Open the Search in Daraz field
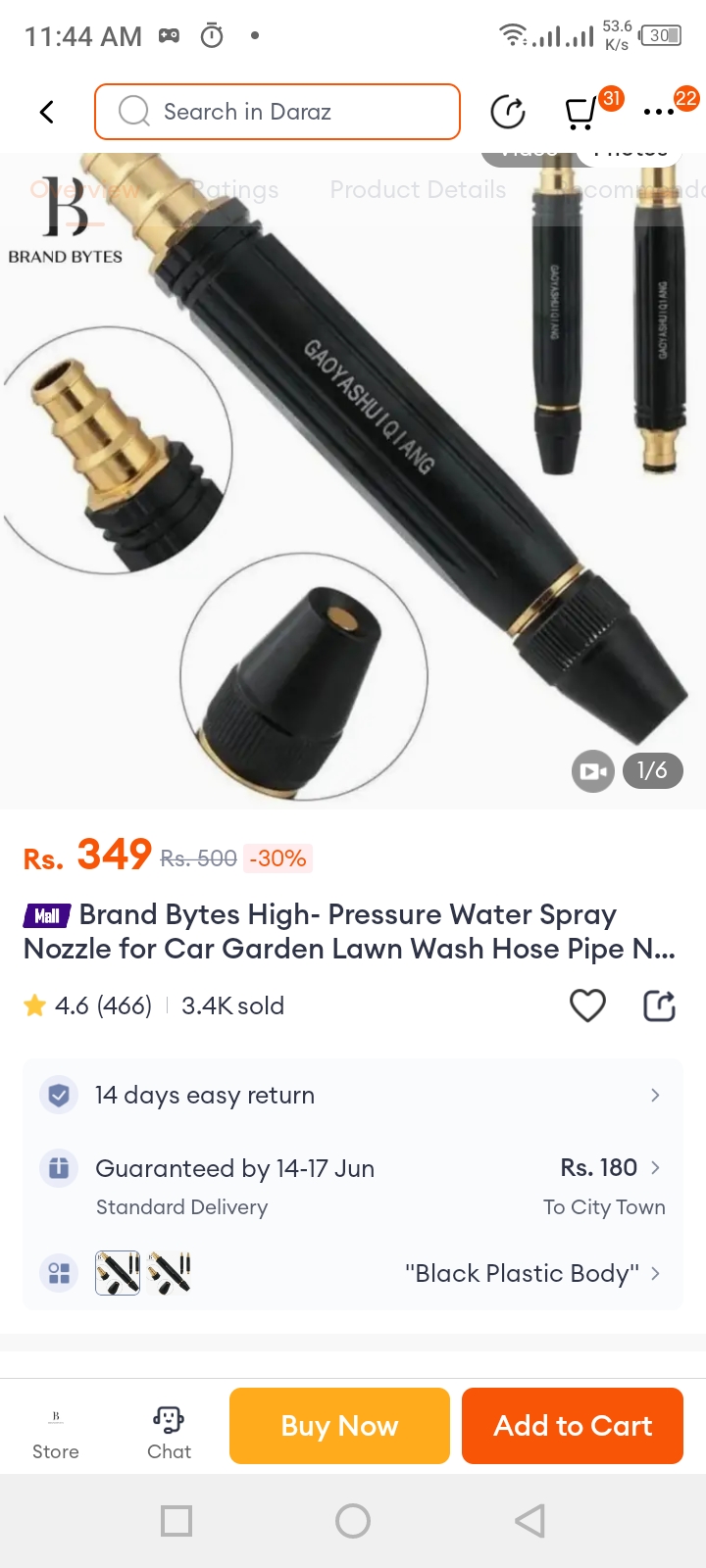 277,112
